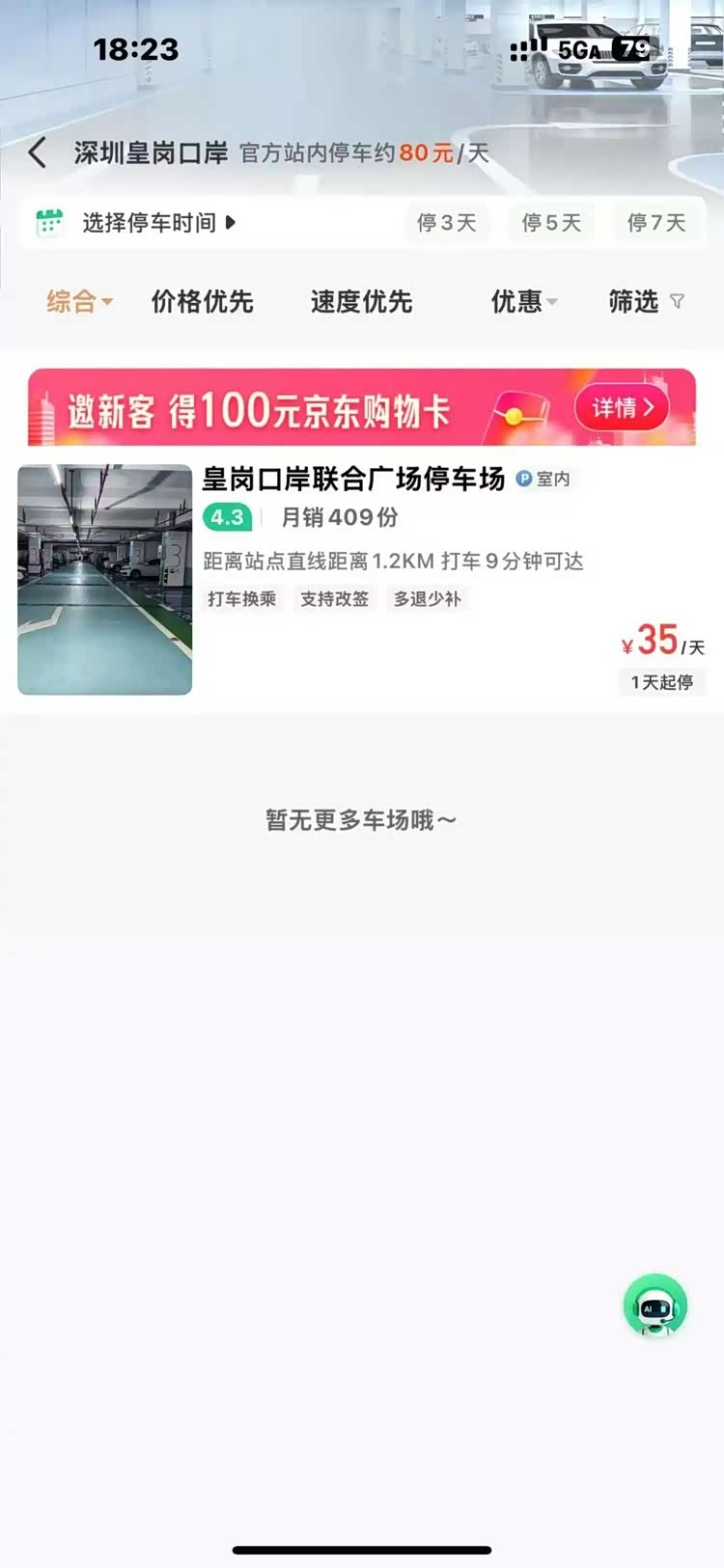Choose the 停5天 duration chip

[551, 223]
